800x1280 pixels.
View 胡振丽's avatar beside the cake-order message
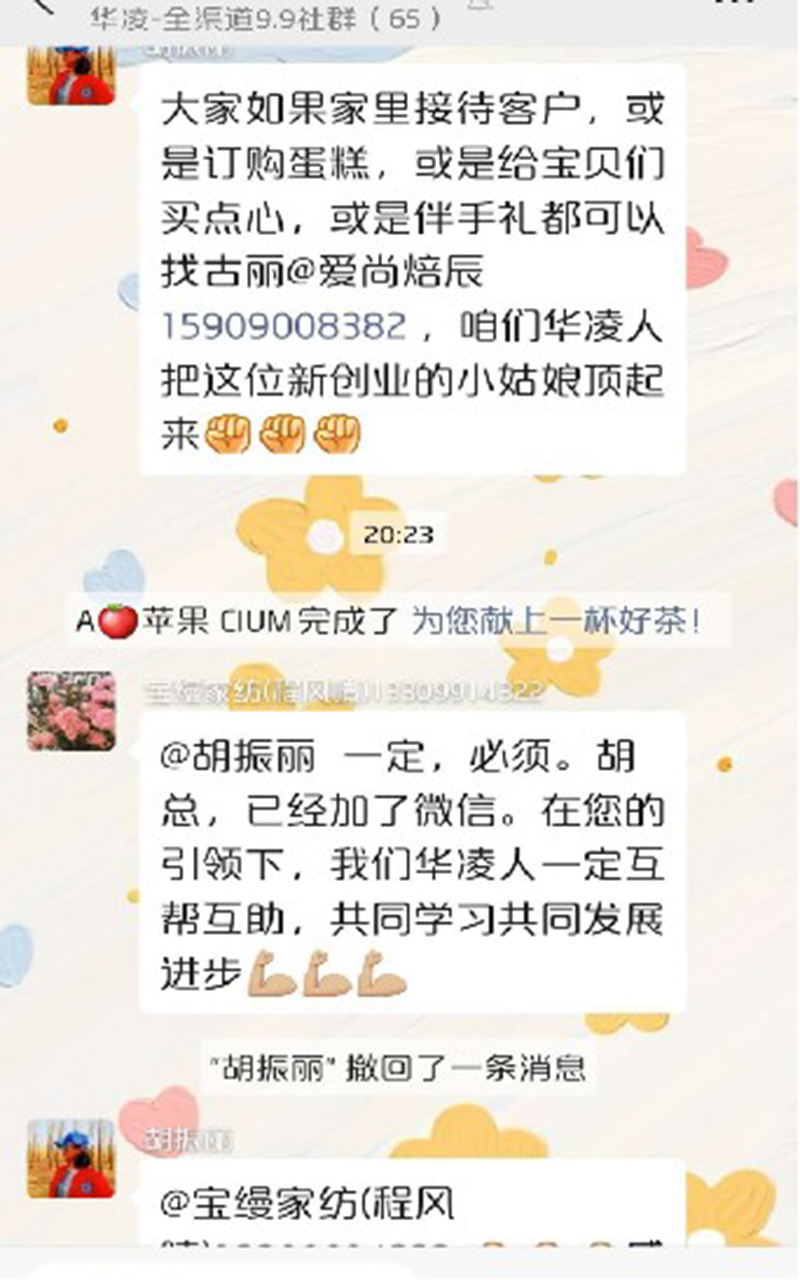click(71, 76)
